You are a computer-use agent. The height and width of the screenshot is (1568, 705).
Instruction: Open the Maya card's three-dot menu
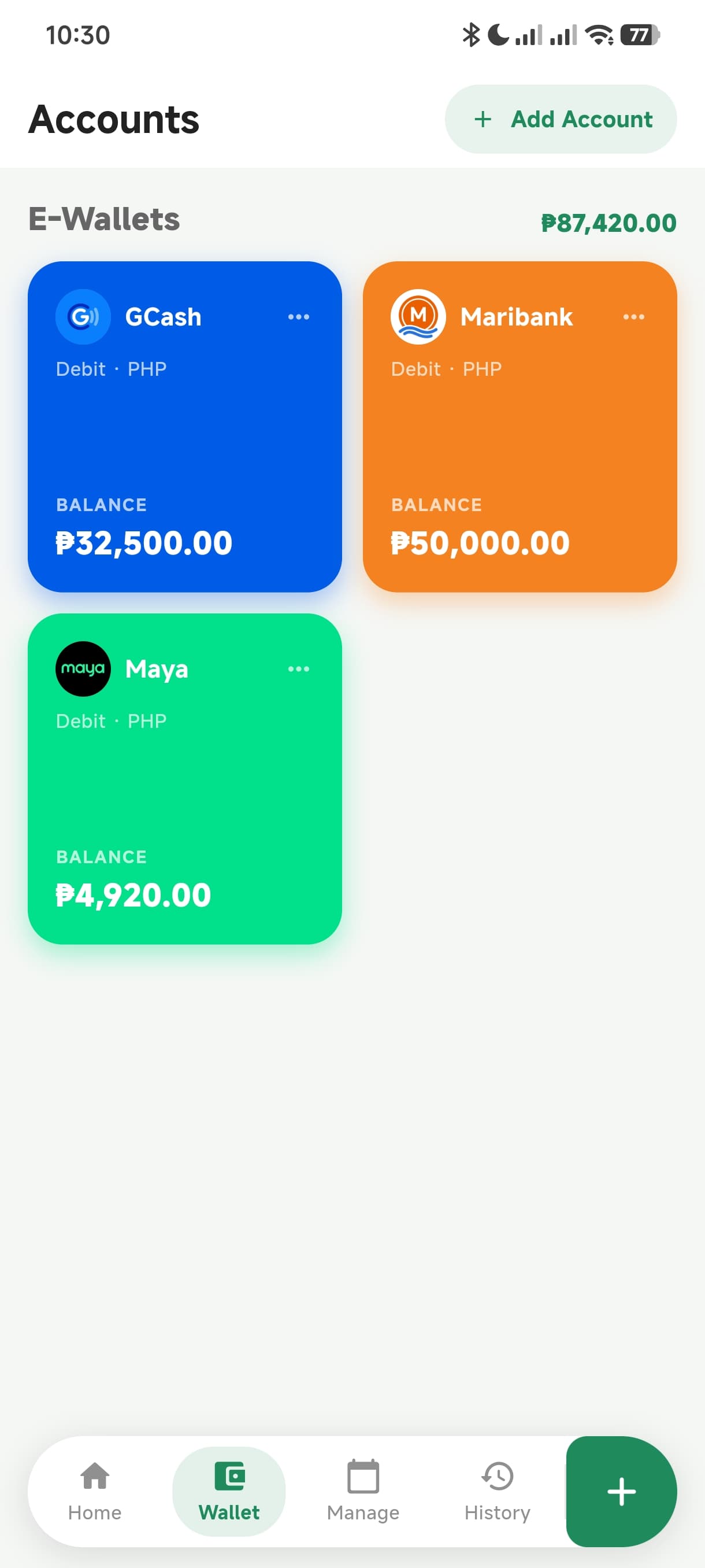point(299,669)
